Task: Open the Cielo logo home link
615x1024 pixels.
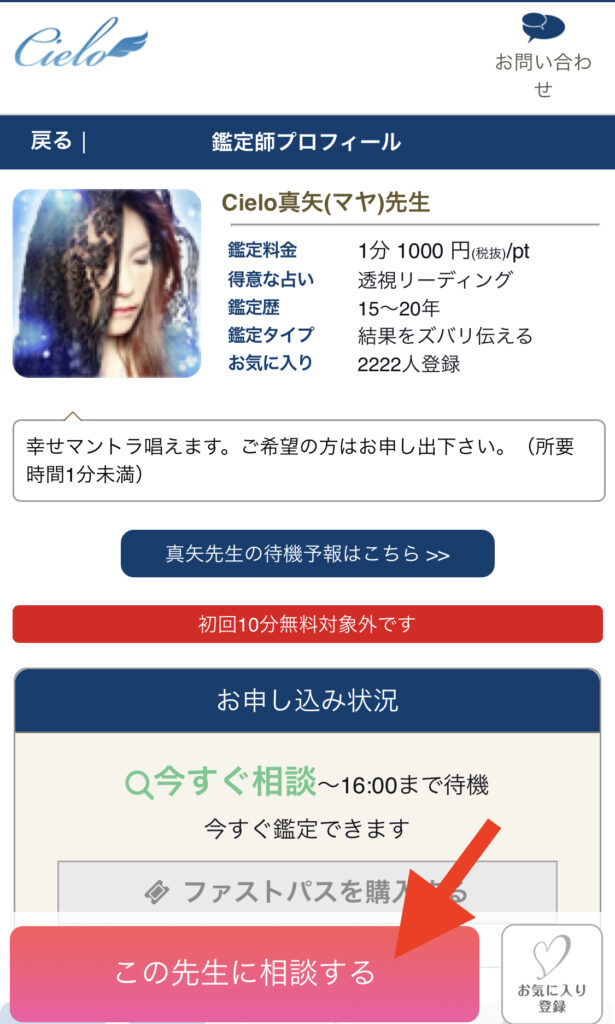Action: (80, 45)
